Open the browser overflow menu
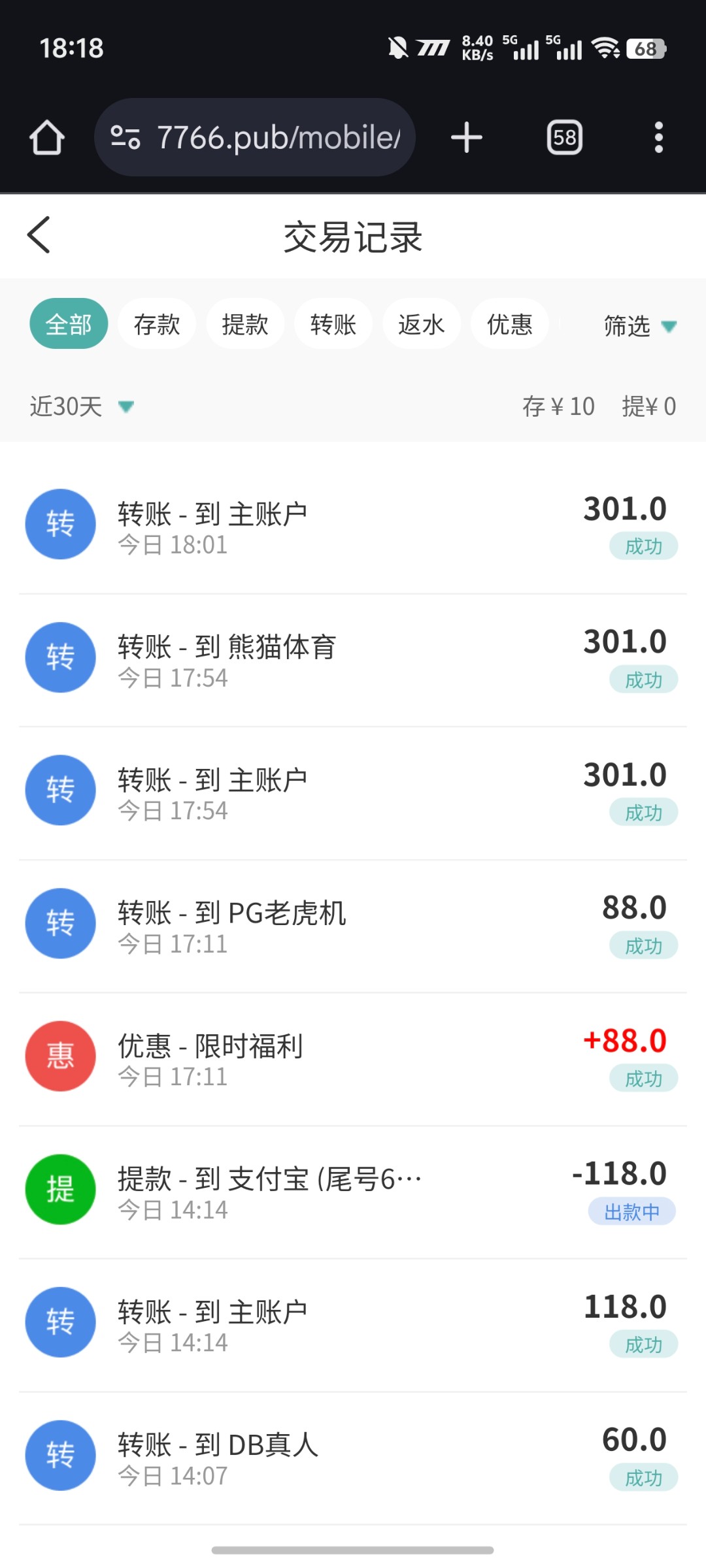The width and height of the screenshot is (706, 1568). (x=659, y=138)
